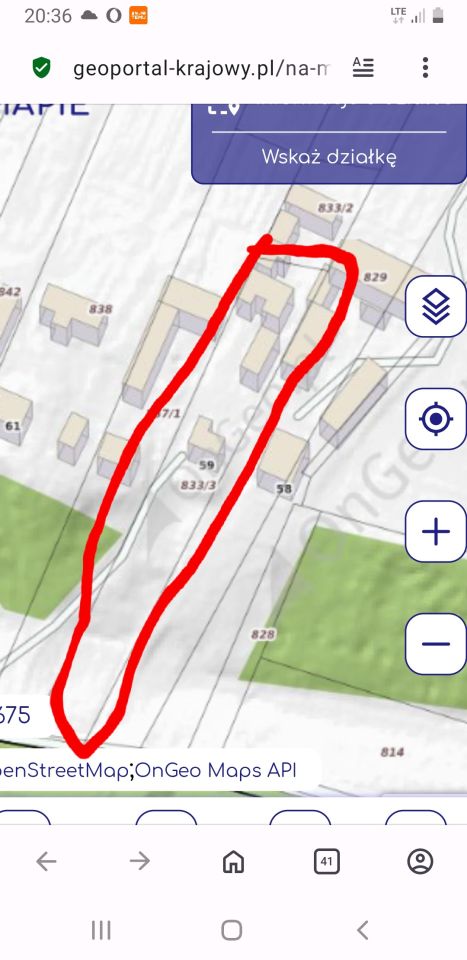Image resolution: width=467 pixels, height=960 pixels.
Task: Zoom in with the plus button
Action: [436, 531]
